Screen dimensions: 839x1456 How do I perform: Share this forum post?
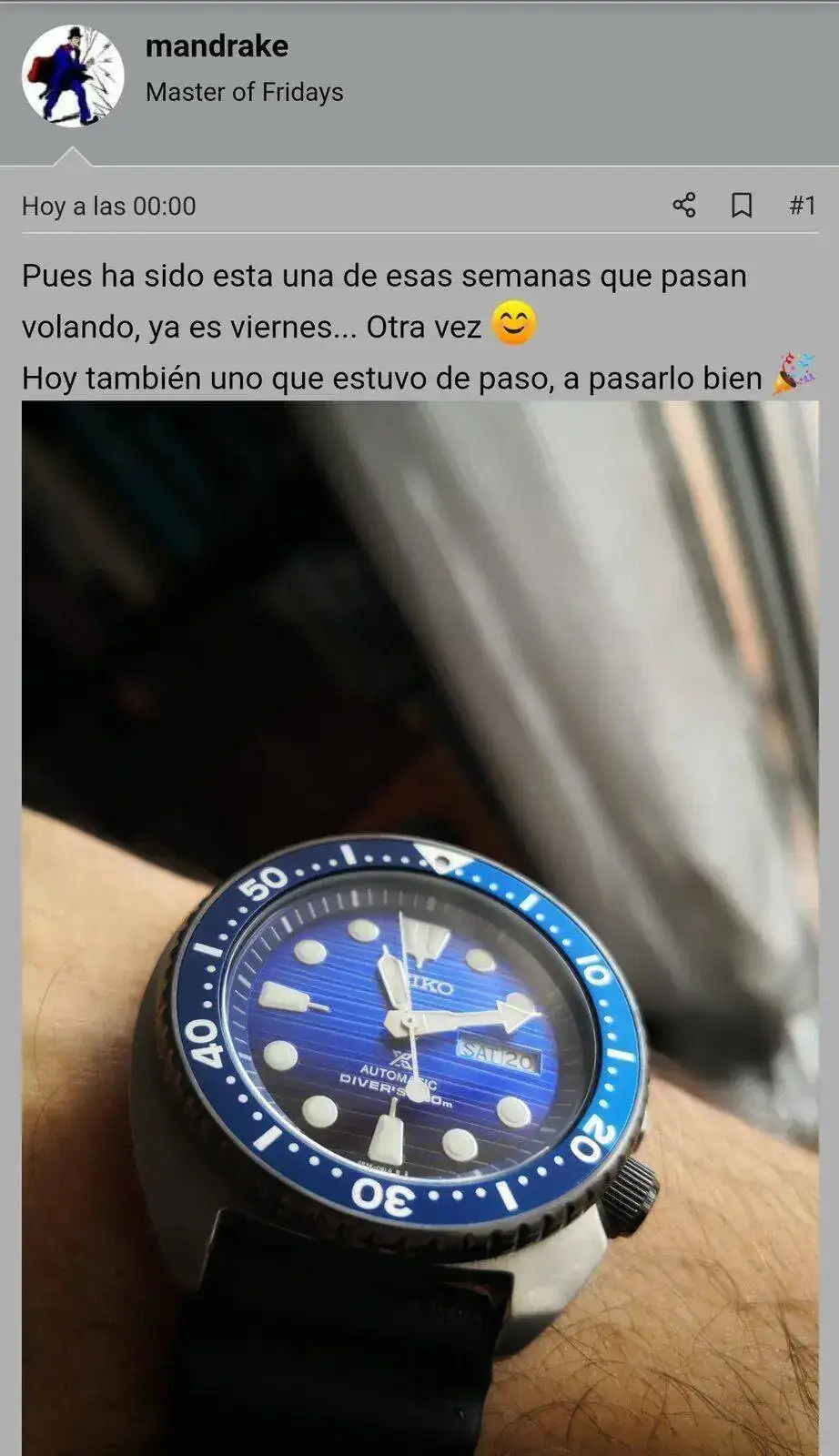click(684, 205)
